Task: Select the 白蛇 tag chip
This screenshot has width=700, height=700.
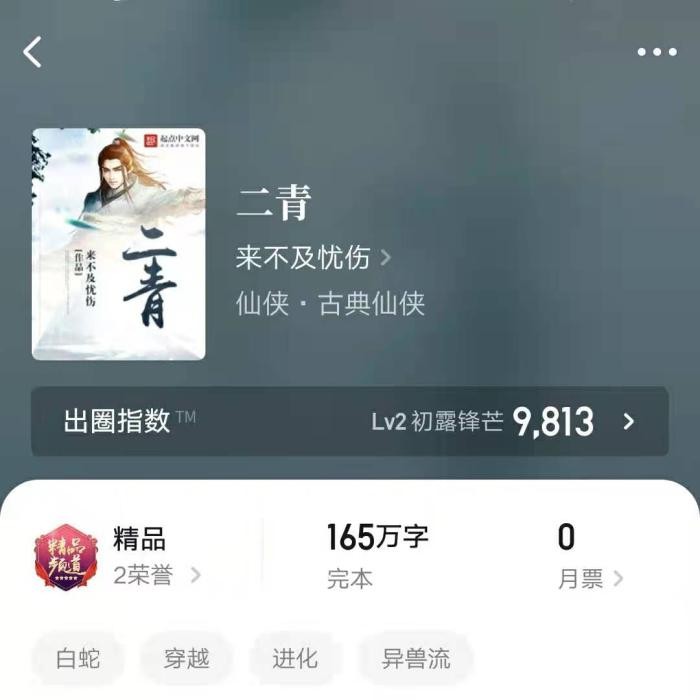Action: coord(79,658)
